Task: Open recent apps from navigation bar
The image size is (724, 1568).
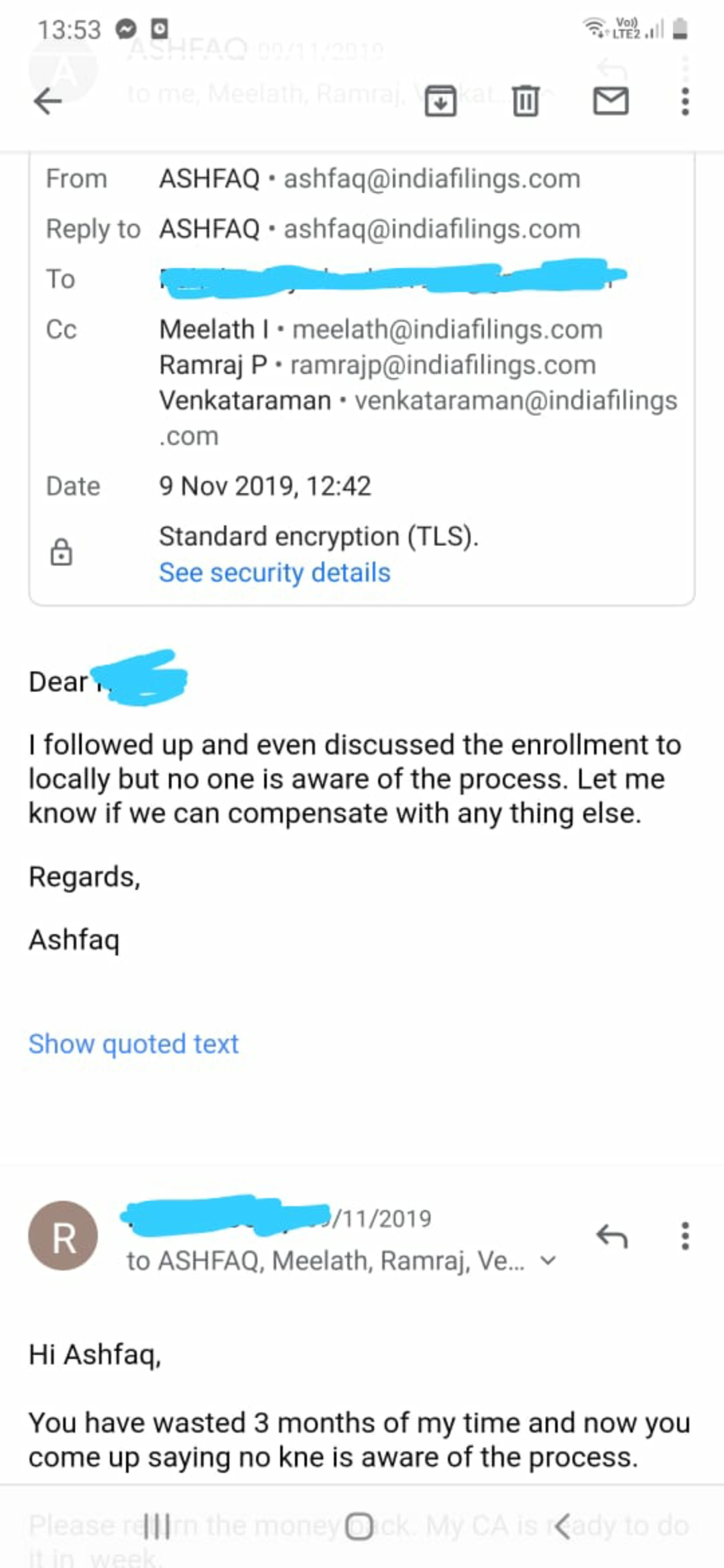Action: (157, 1527)
